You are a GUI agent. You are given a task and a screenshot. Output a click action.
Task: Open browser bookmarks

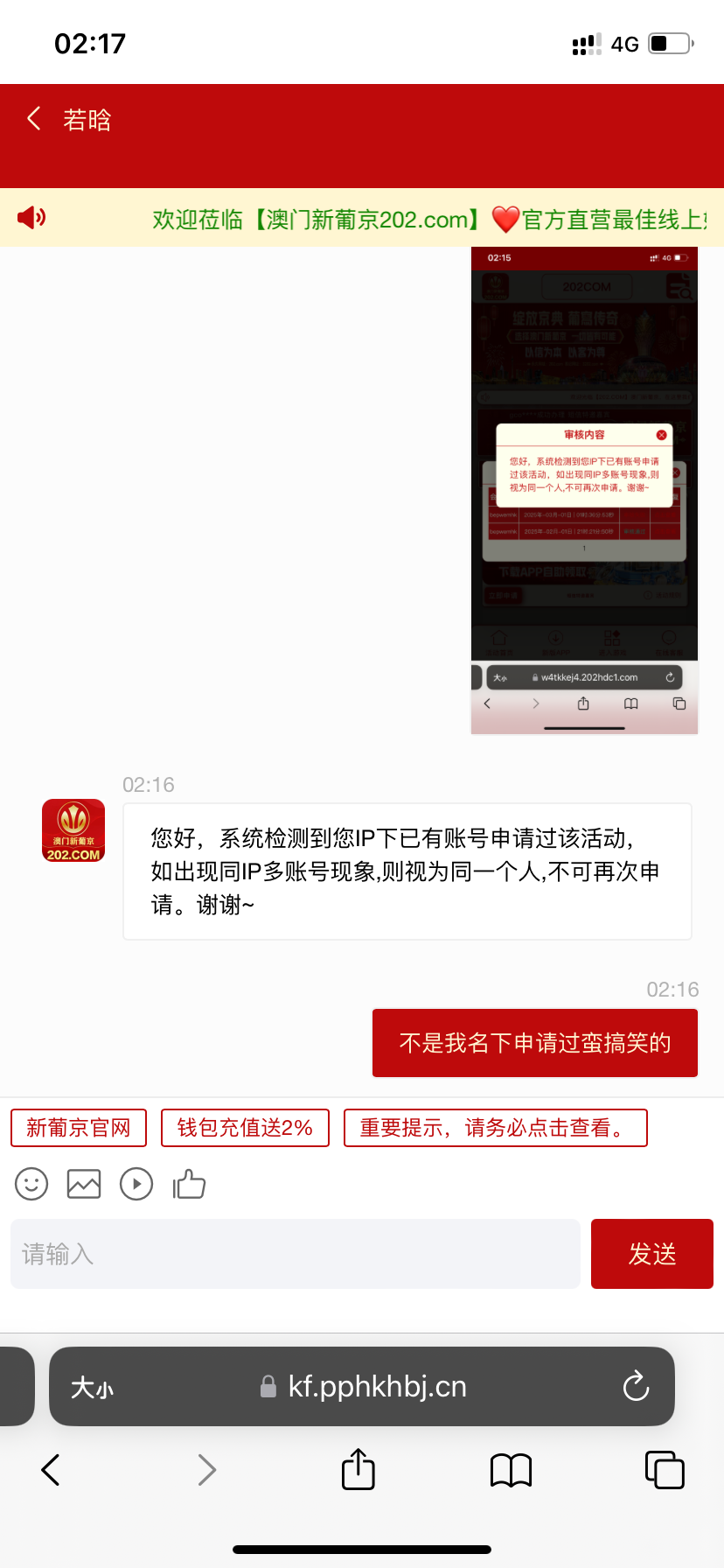pos(512,1470)
